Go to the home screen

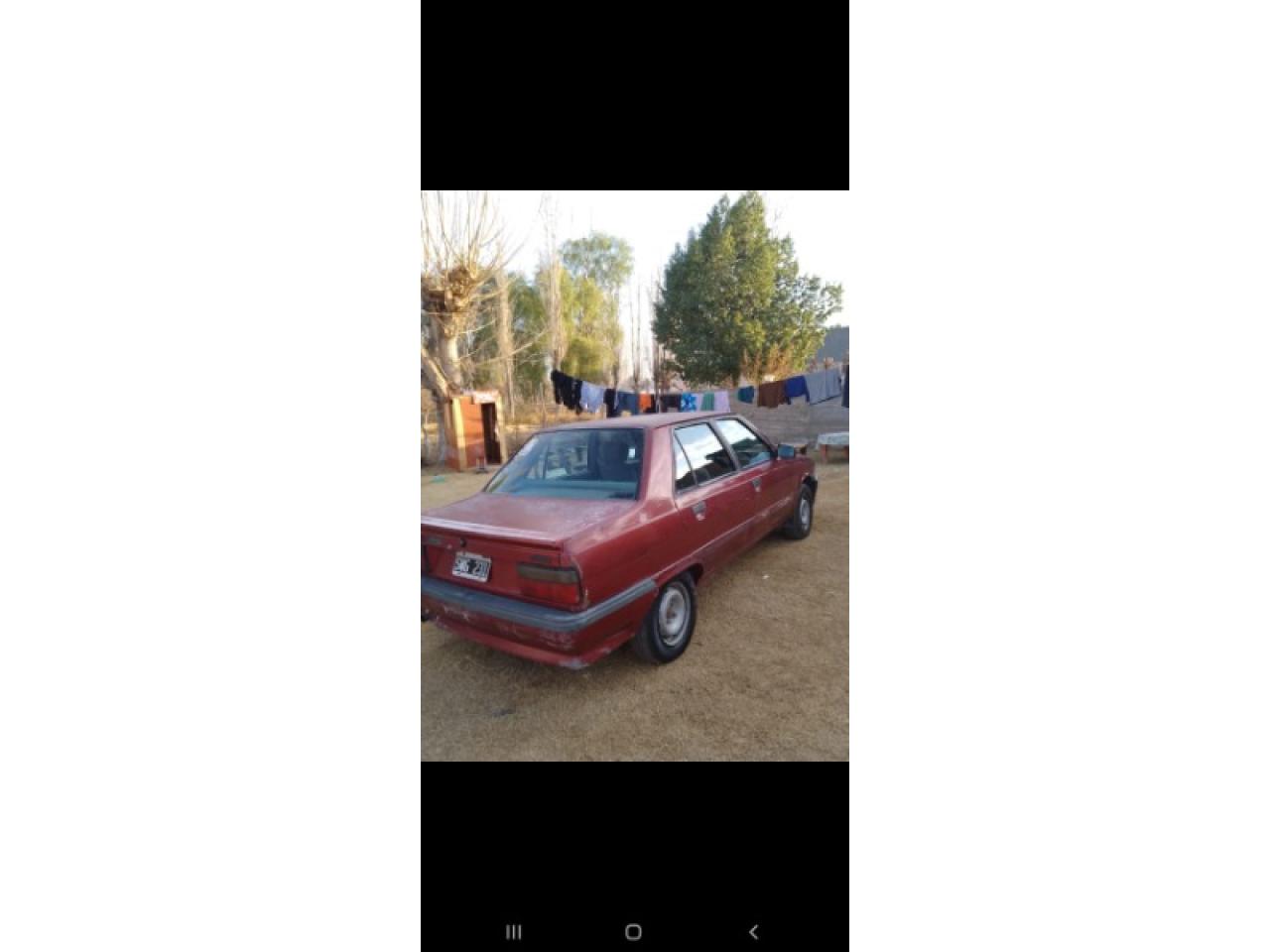pos(633,931)
